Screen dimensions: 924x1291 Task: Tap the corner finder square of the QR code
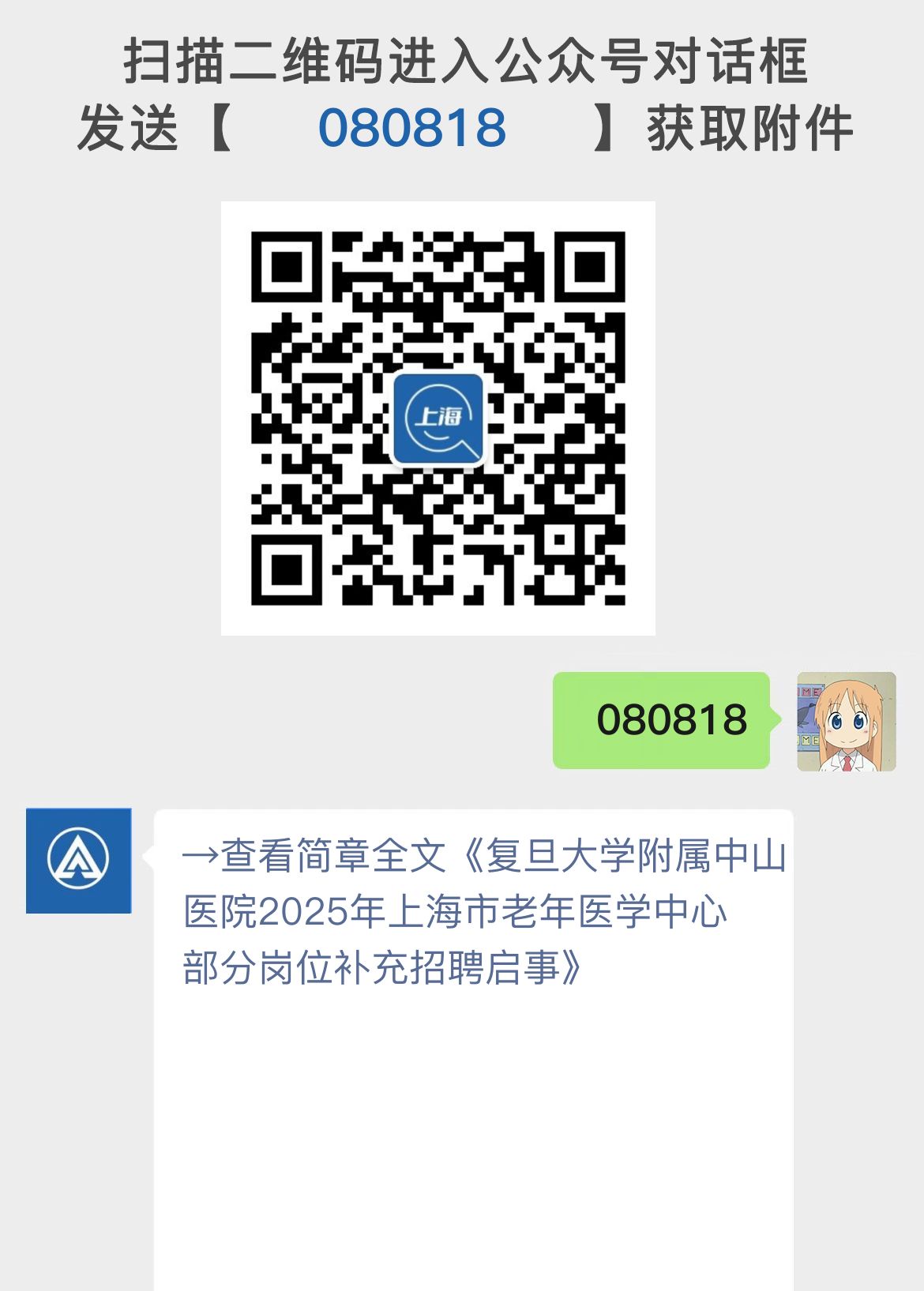coord(286,266)
